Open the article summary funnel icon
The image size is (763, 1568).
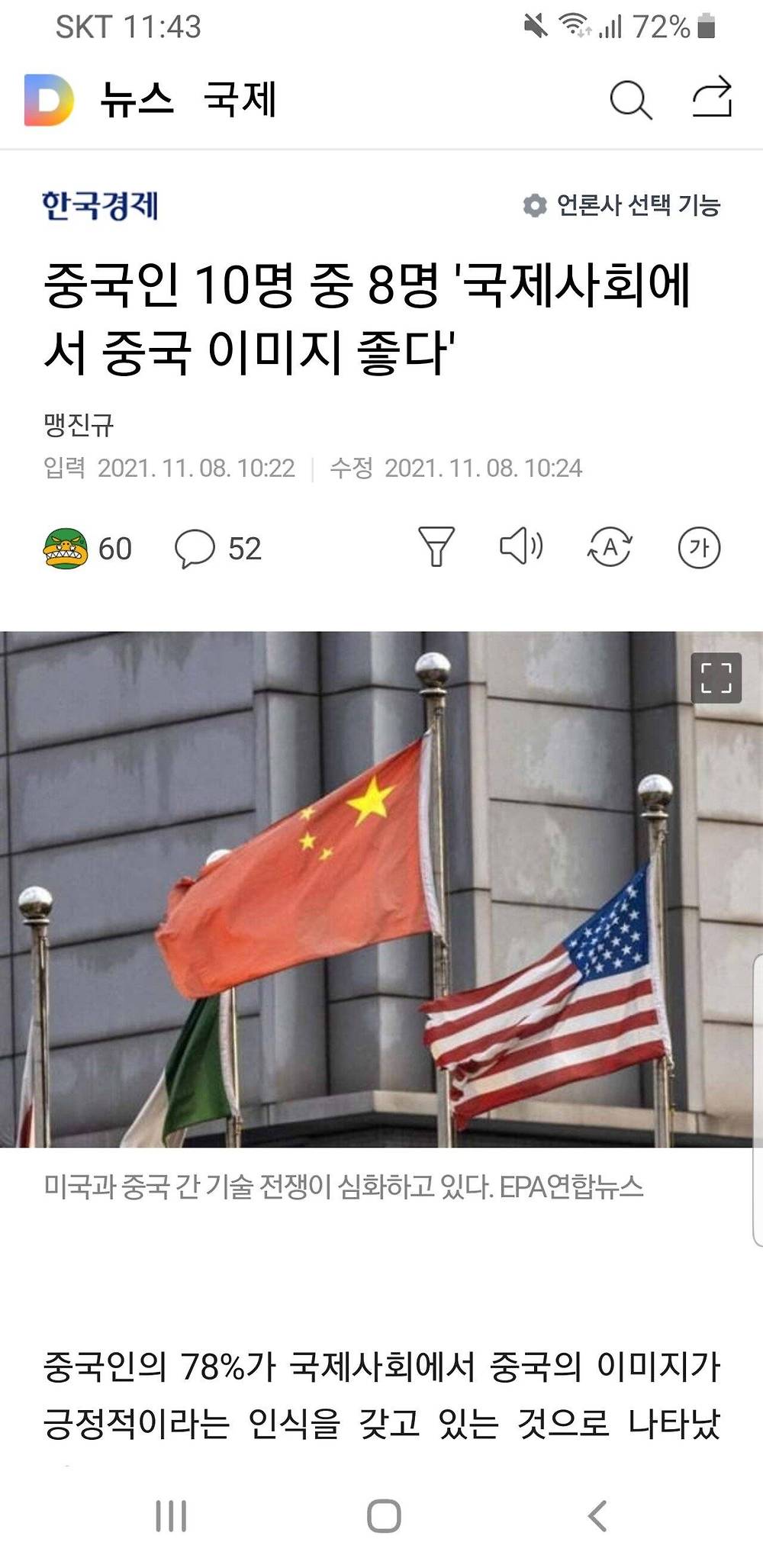click(436, 547)
